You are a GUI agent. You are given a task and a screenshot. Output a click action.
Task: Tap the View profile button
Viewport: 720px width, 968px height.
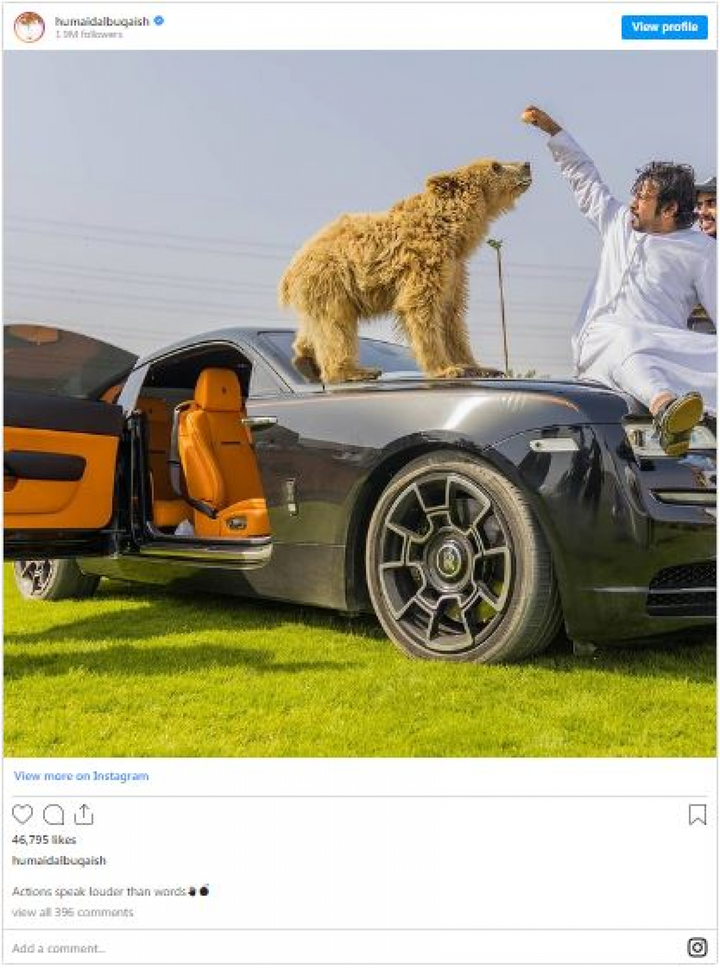tap(664, 27)
